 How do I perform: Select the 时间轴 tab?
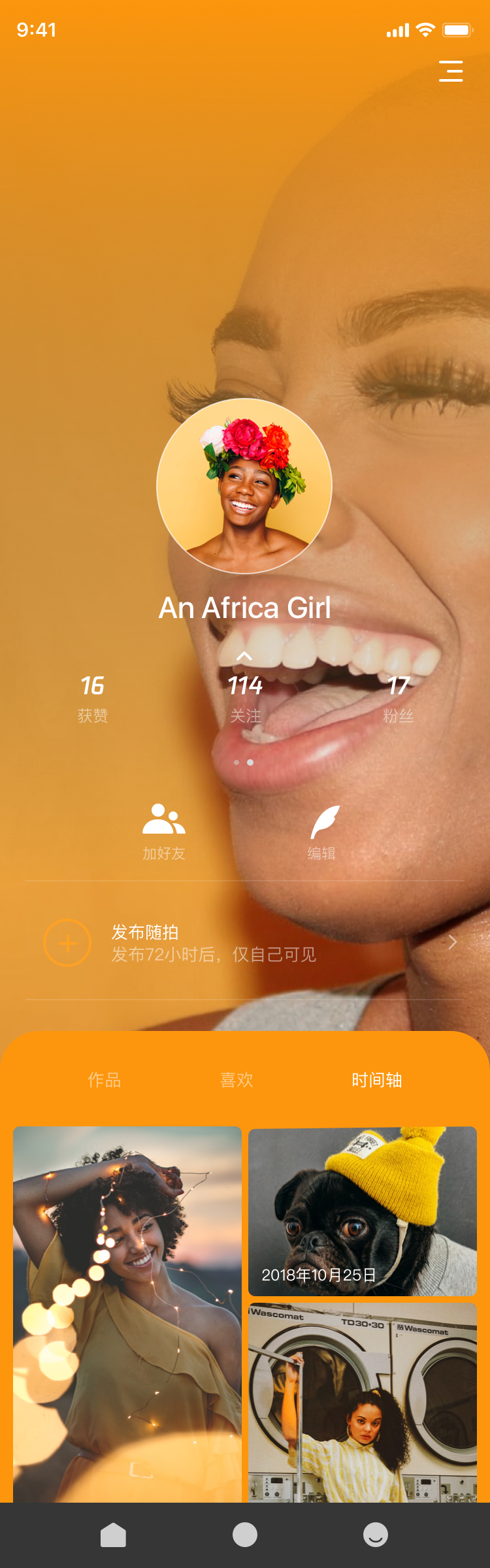(376, 1080)
